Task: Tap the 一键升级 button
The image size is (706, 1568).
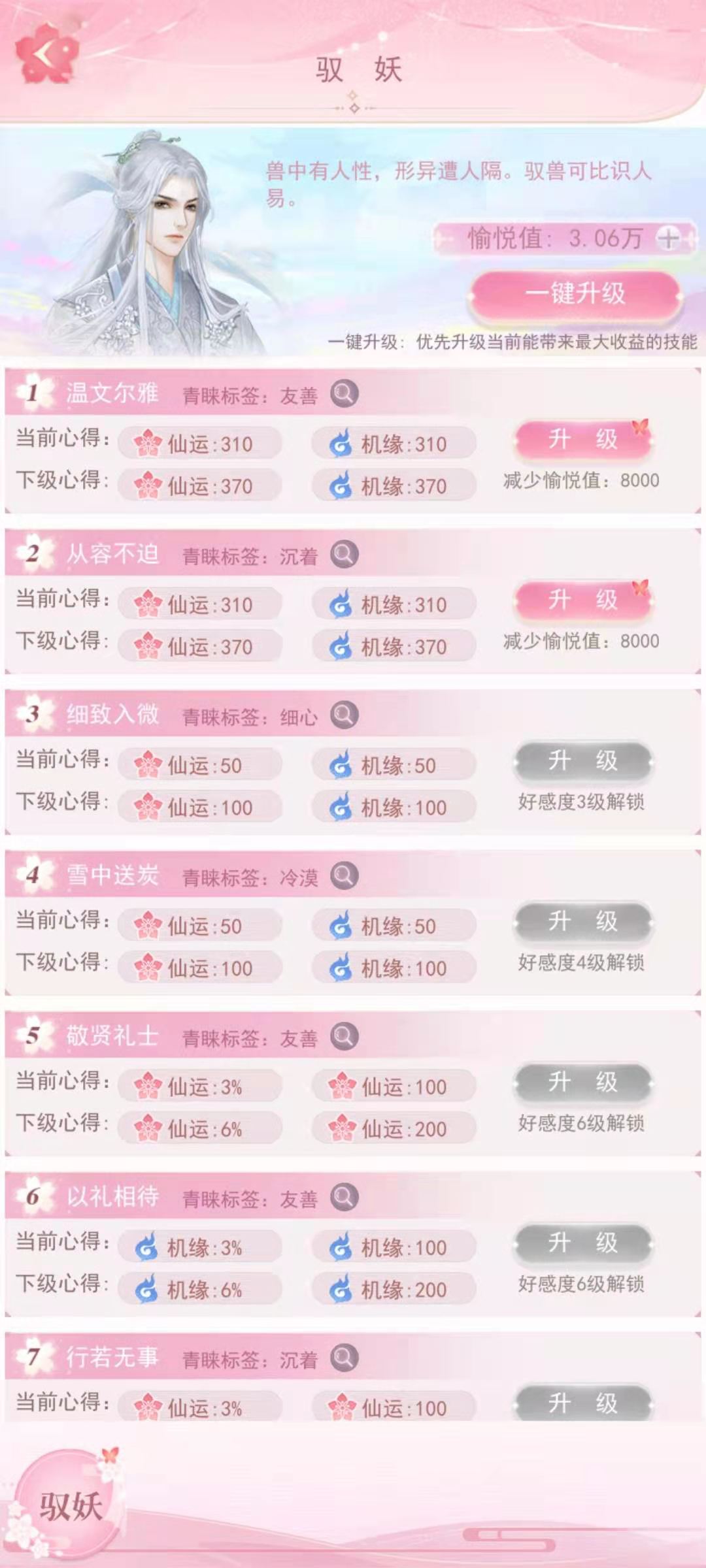Action: pos(575,293)
